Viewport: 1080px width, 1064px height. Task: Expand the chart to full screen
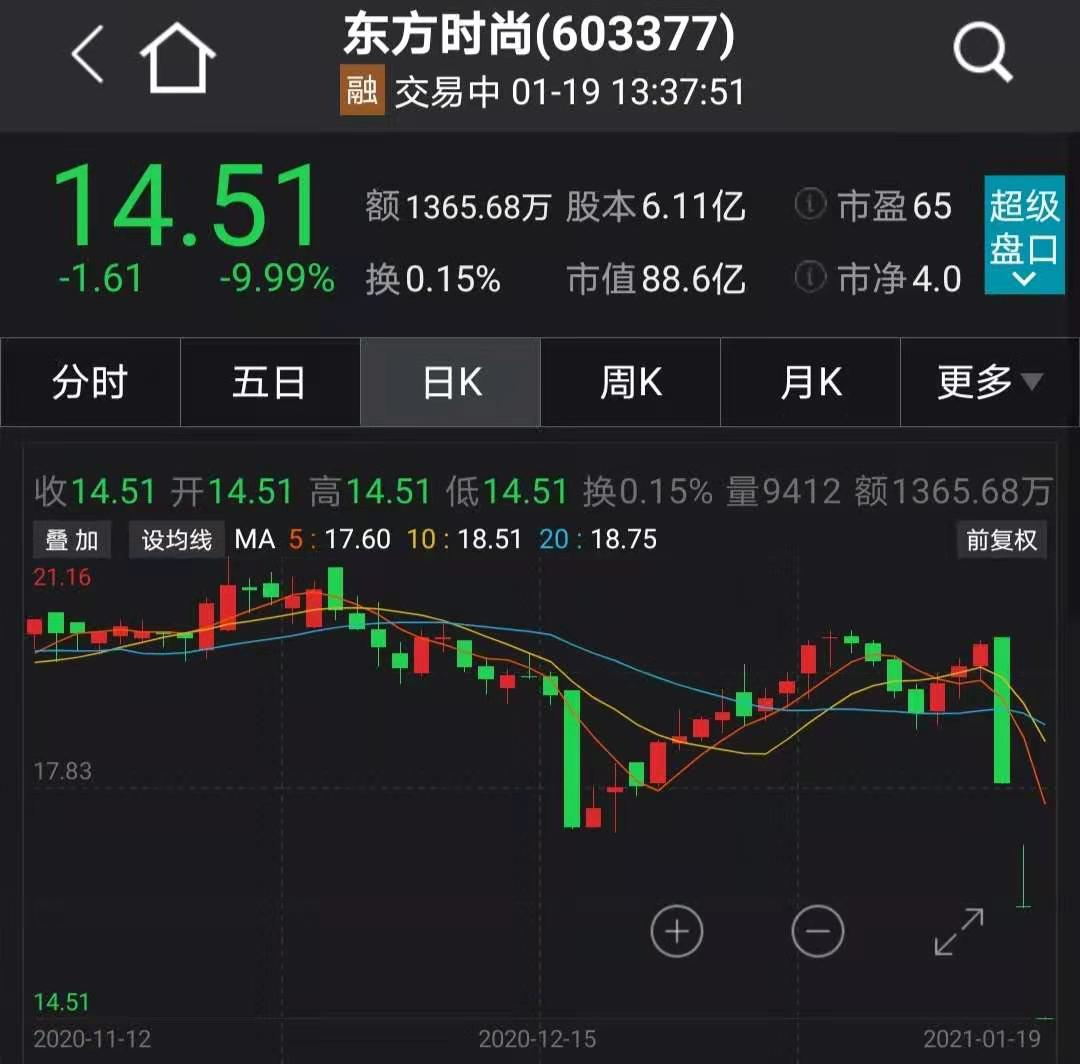(958, 932)
